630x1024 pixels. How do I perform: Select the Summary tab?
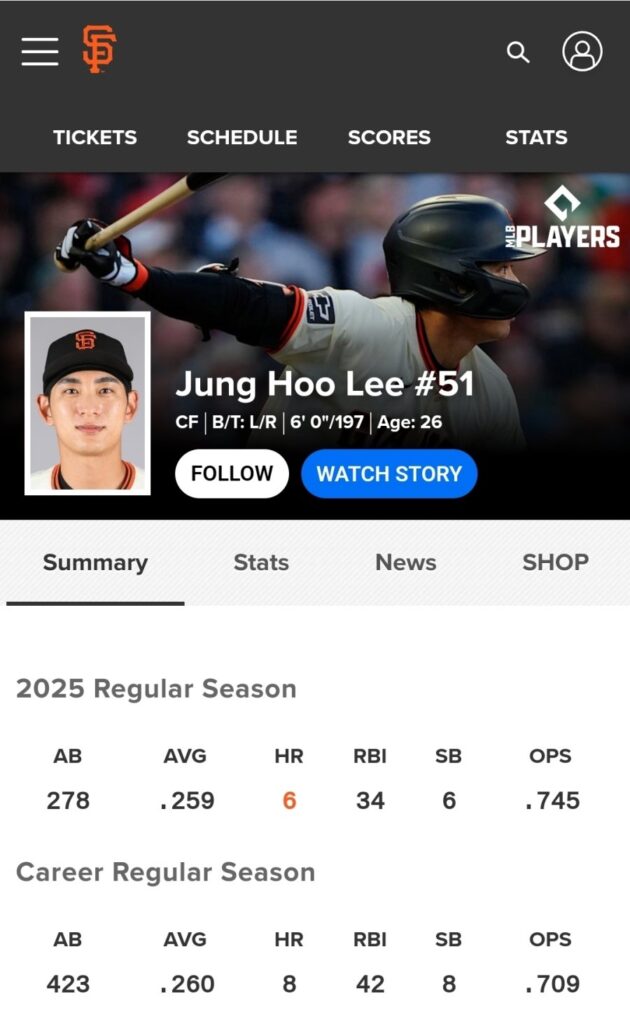pyautogui.click(x=95, y=563)
